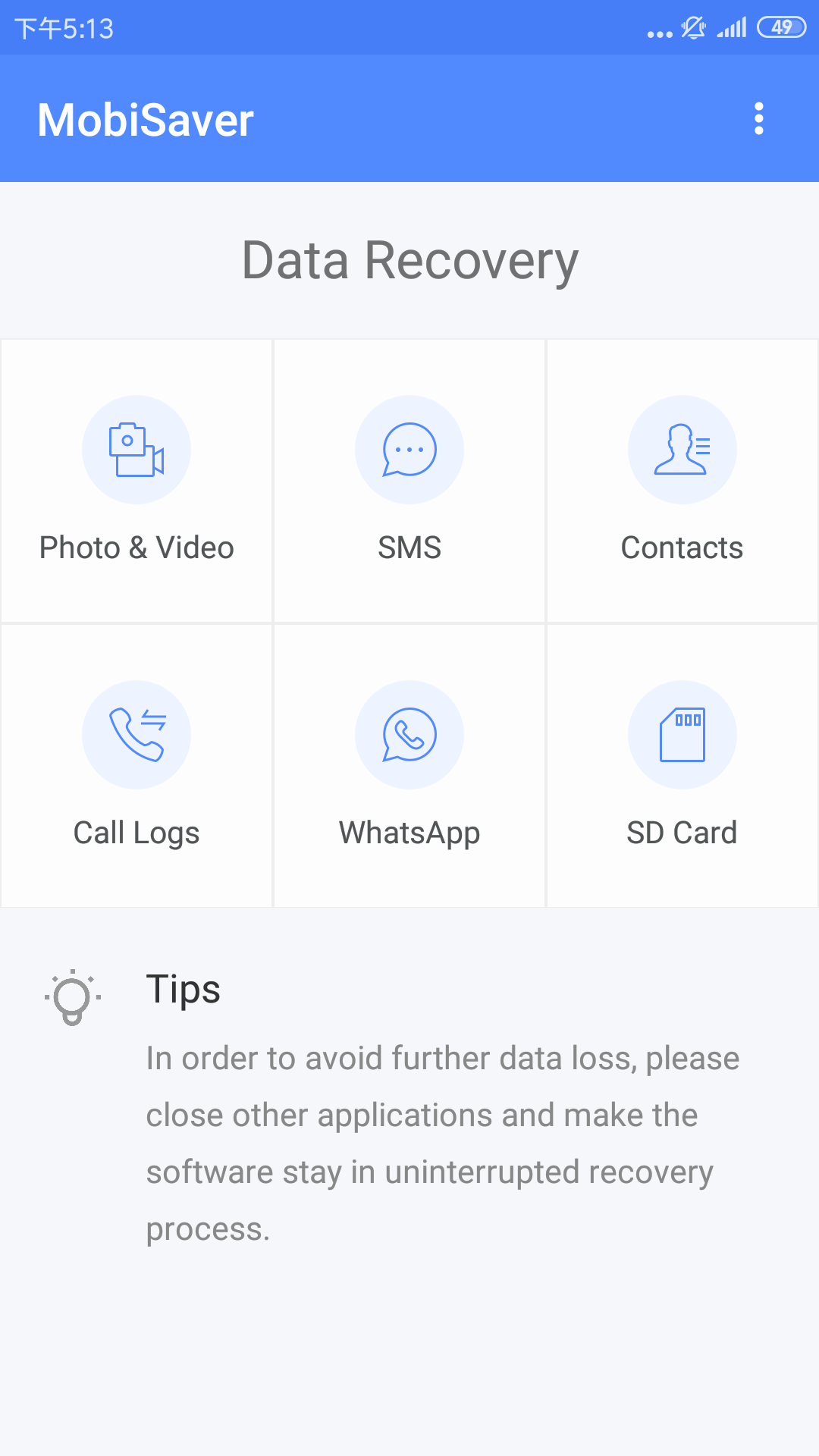The height and width of the screenshot is (1456, 819).
Task: Open Photo & Video recovery
Action: pos(136,482)
